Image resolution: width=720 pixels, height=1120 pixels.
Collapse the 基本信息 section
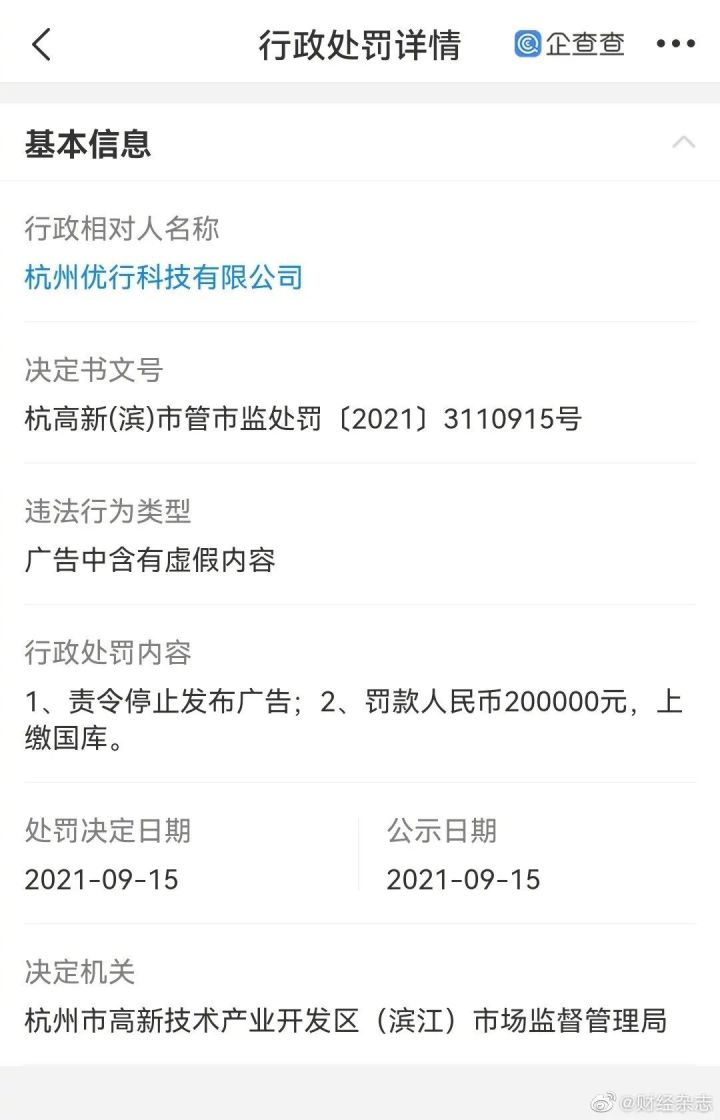683,143
